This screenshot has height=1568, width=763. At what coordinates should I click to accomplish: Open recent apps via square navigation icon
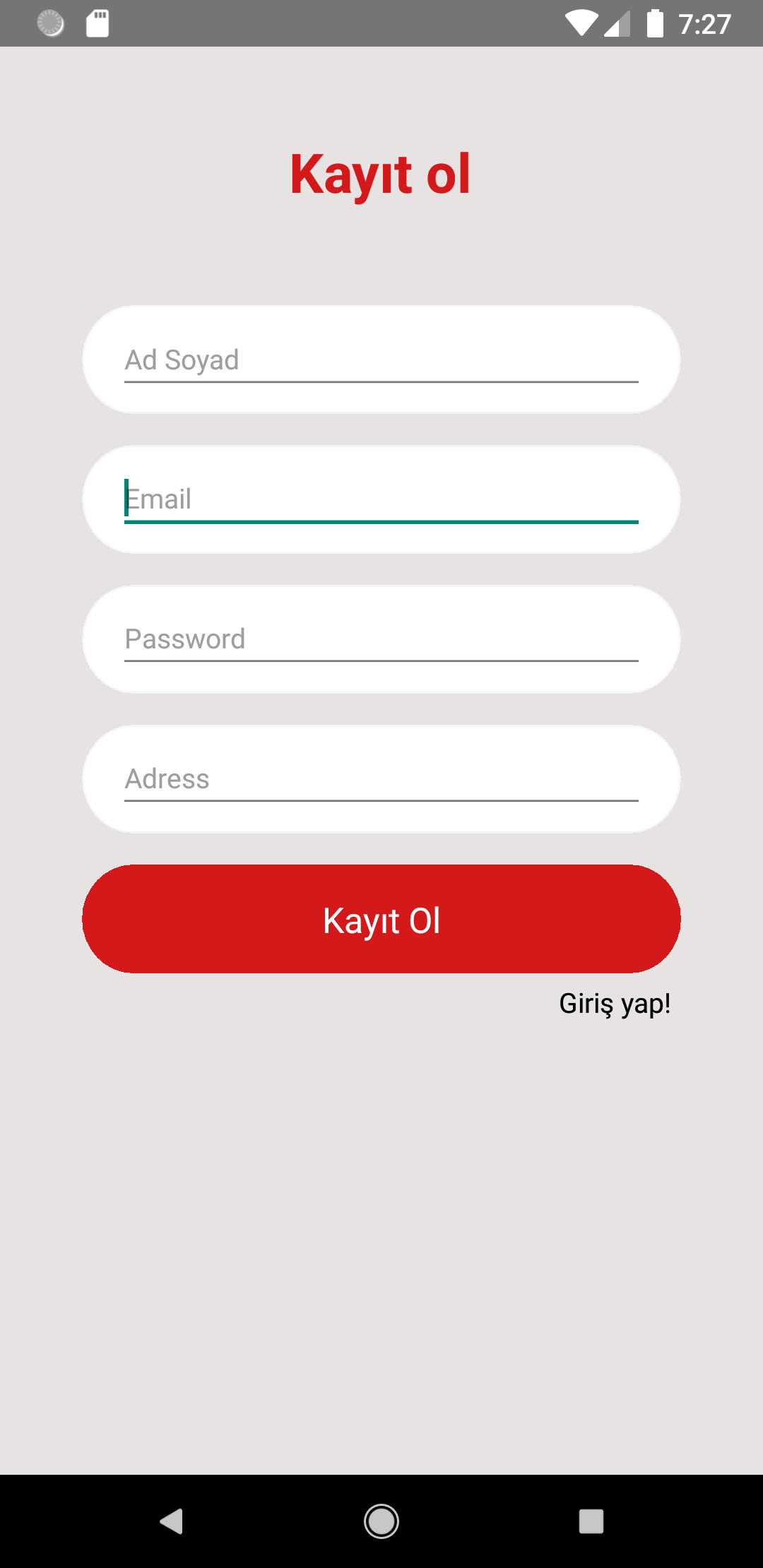(590, 1519)
